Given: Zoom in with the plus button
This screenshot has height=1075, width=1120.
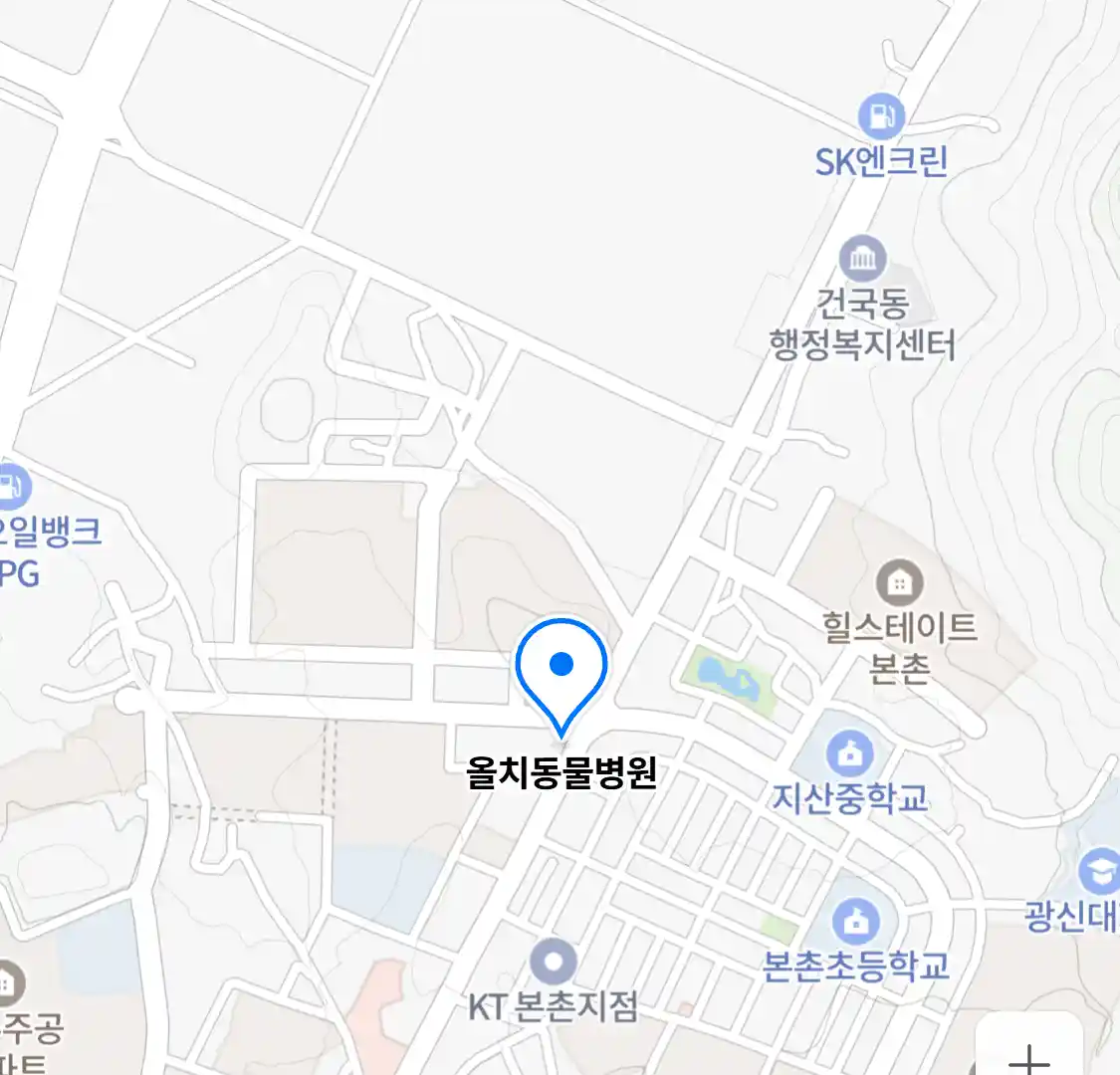Looking at the screenshot, I should [x=1029, y=1055].
